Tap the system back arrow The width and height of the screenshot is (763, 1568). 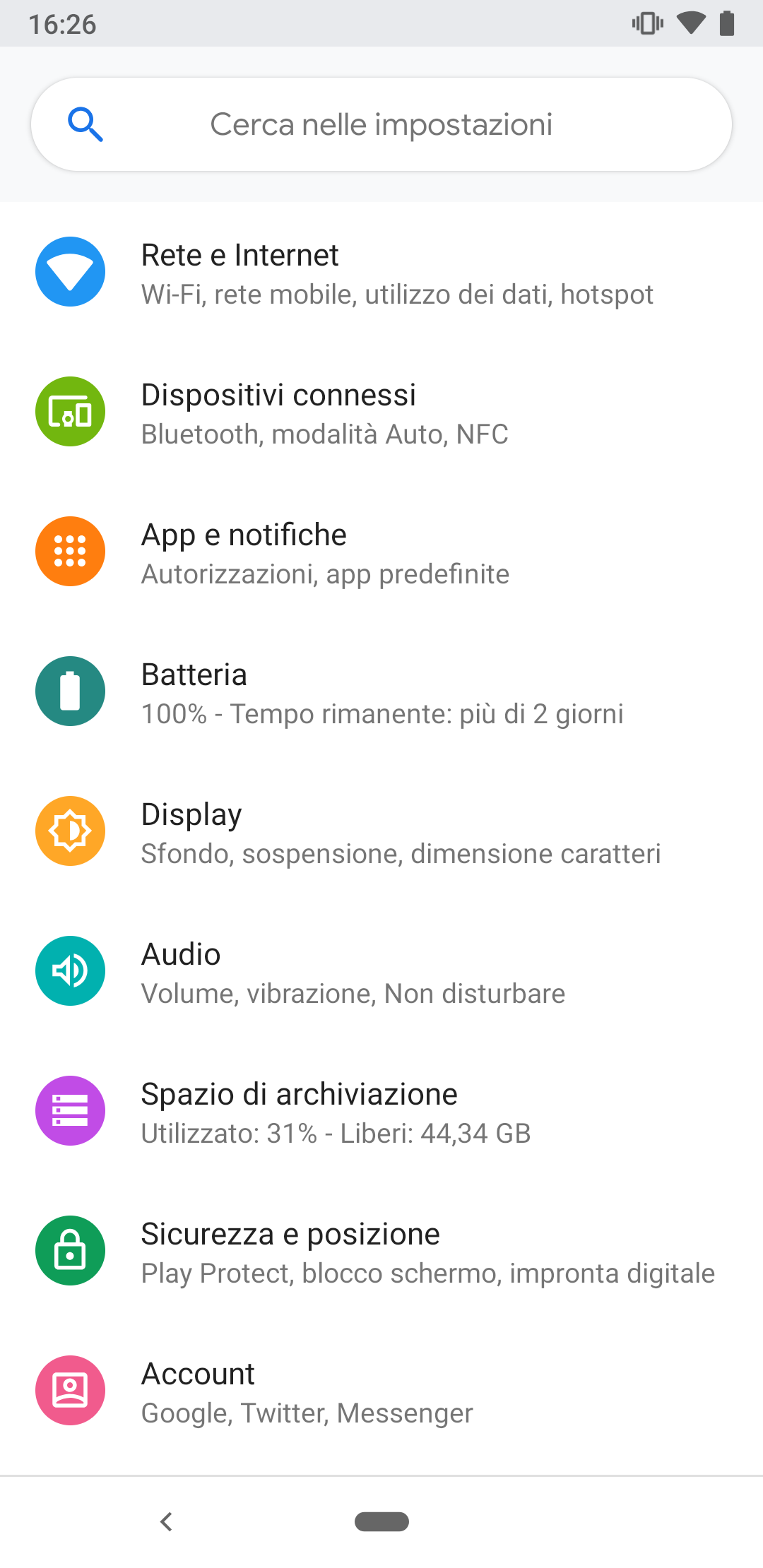click(x=167, y=1521)
